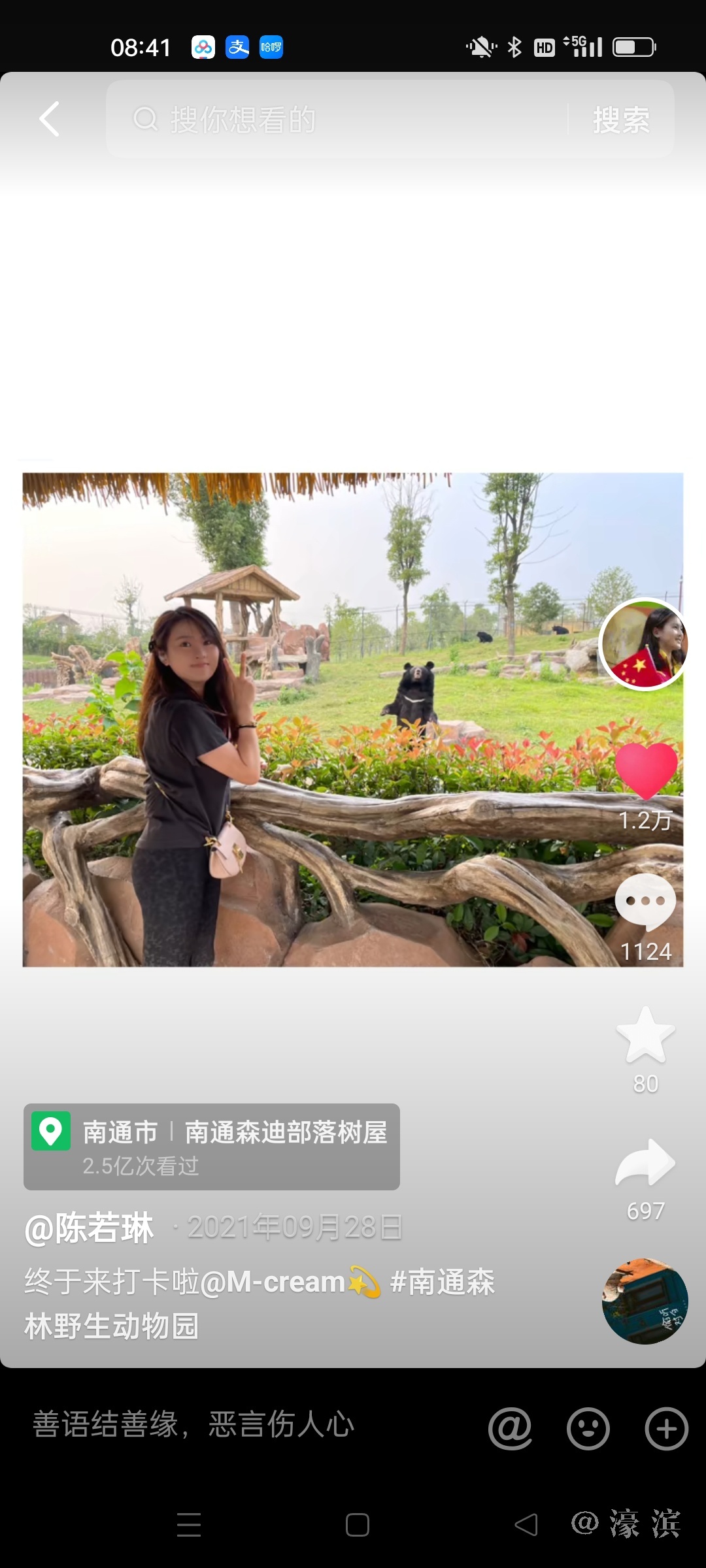Open the comments bubble
Viewport: 706px width, 1568px height.
pos(646,902)
